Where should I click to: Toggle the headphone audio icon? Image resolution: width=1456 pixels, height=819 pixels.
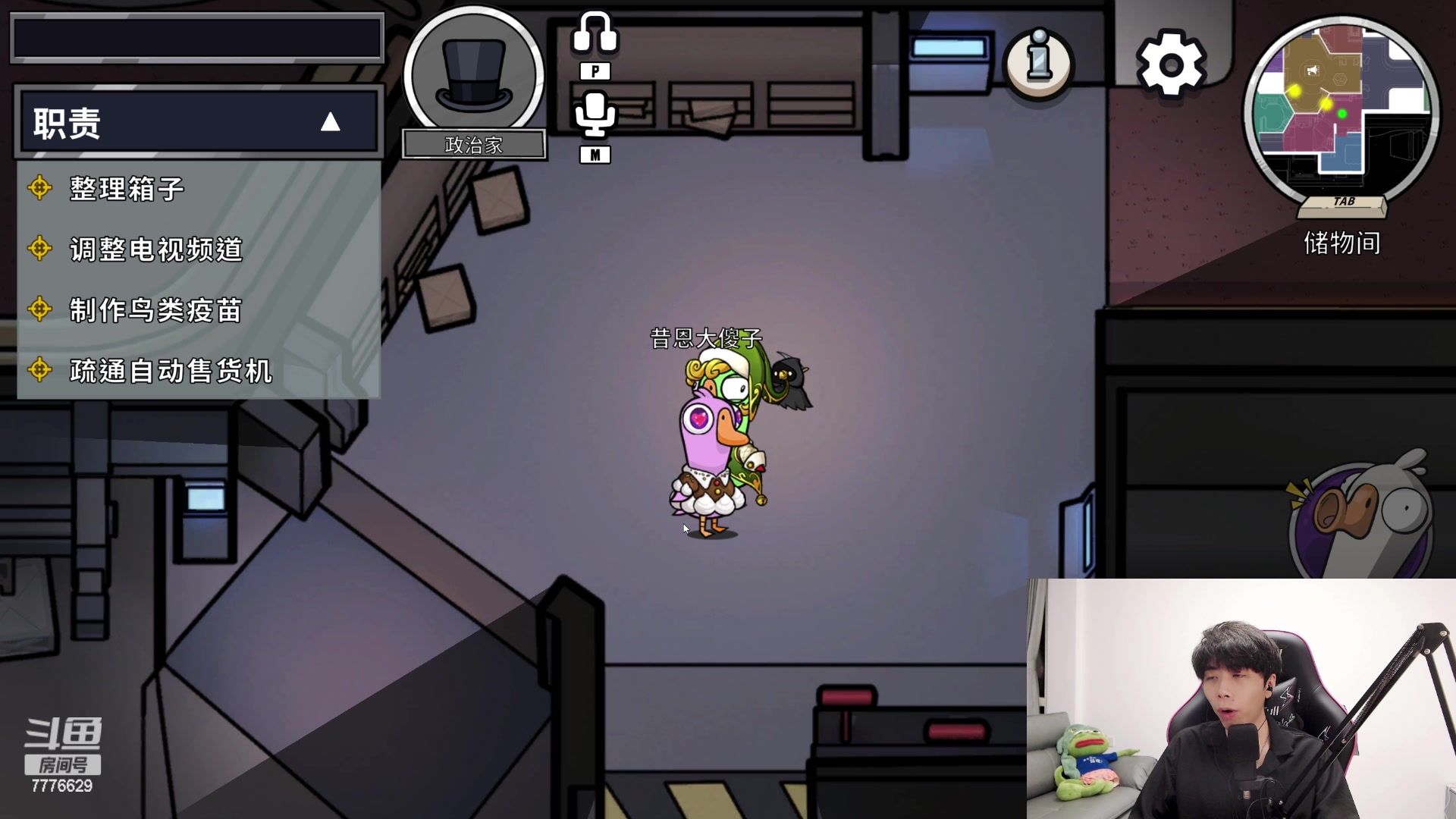[595, 34]
